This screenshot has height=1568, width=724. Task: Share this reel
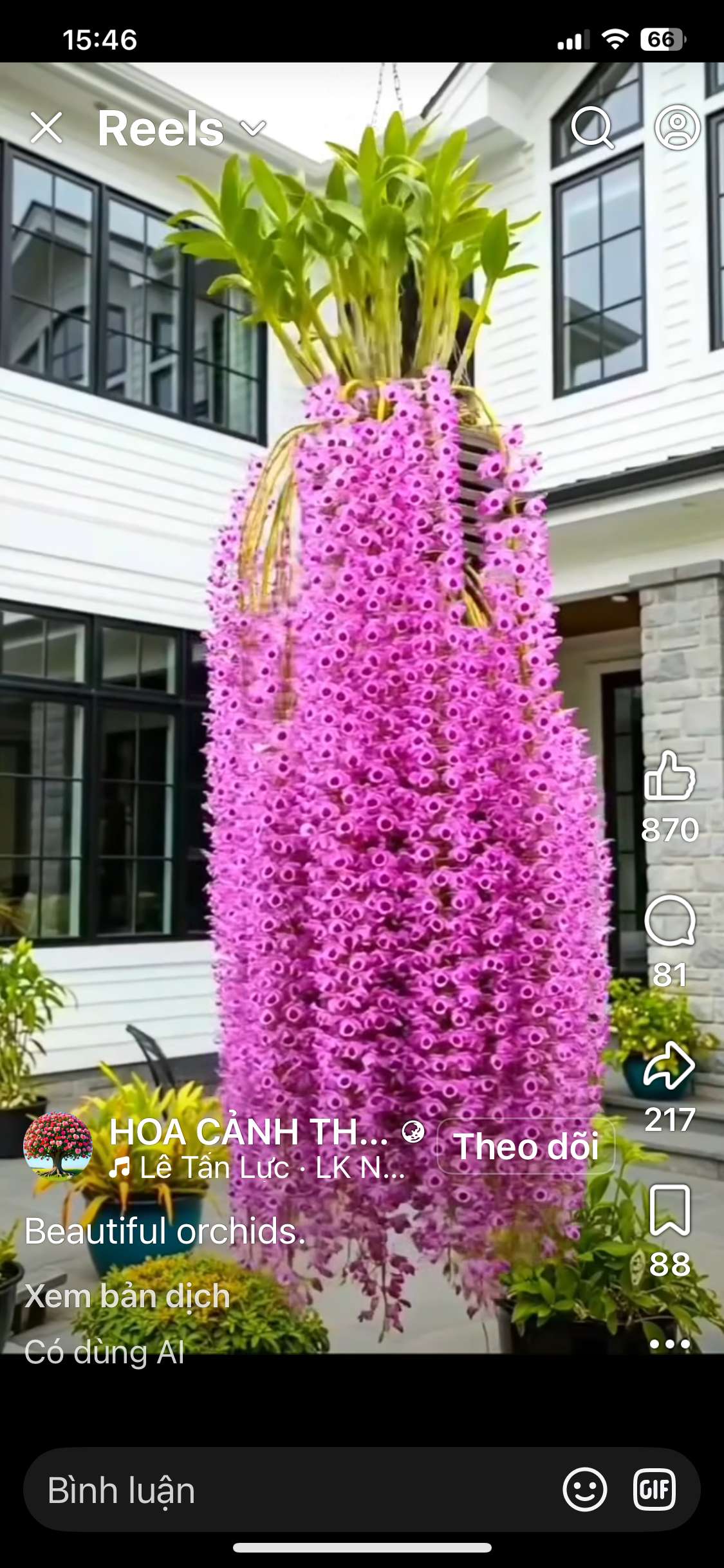pyautogui.click(x=669, y=1067)
